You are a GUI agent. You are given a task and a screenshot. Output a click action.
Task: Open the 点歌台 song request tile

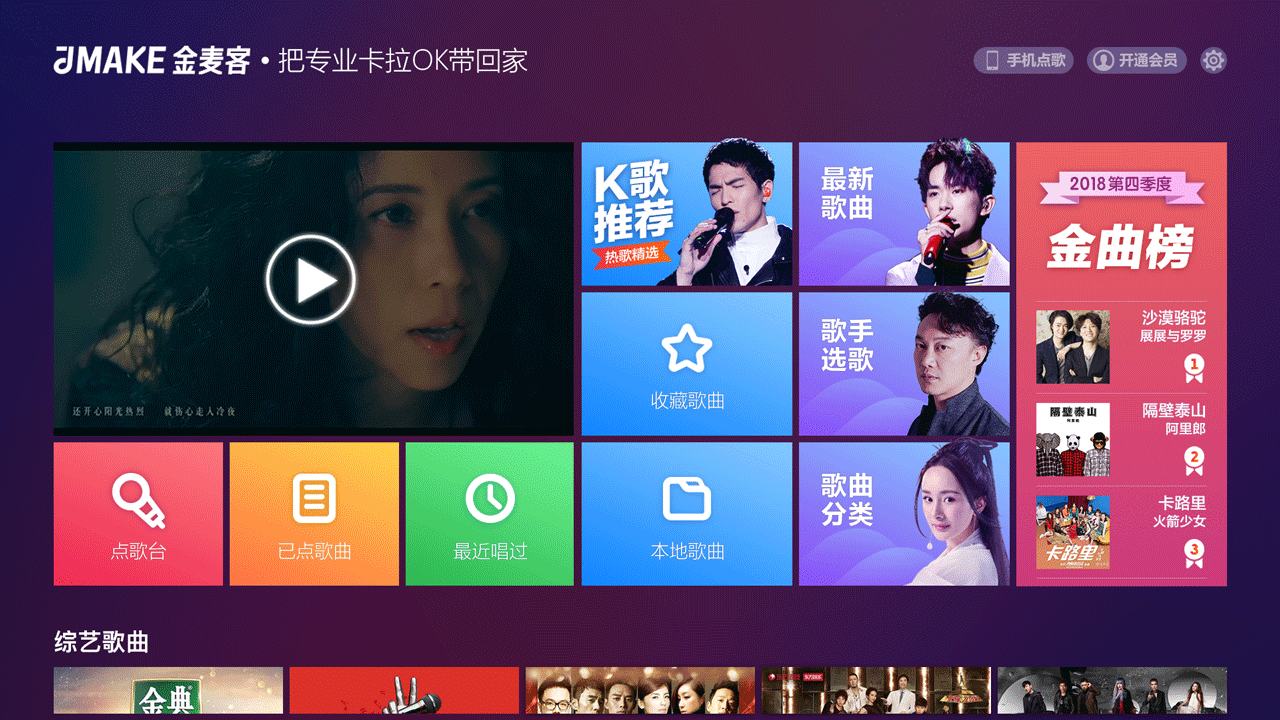(x=138, y=514)
